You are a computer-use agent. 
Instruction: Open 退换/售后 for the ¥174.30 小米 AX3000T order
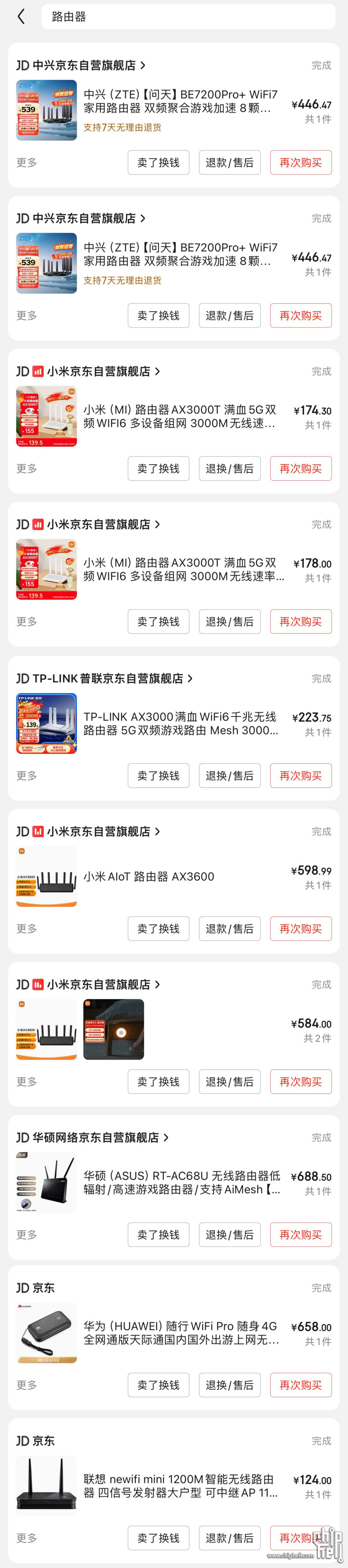pyautogui.click(x=229, y=469)
